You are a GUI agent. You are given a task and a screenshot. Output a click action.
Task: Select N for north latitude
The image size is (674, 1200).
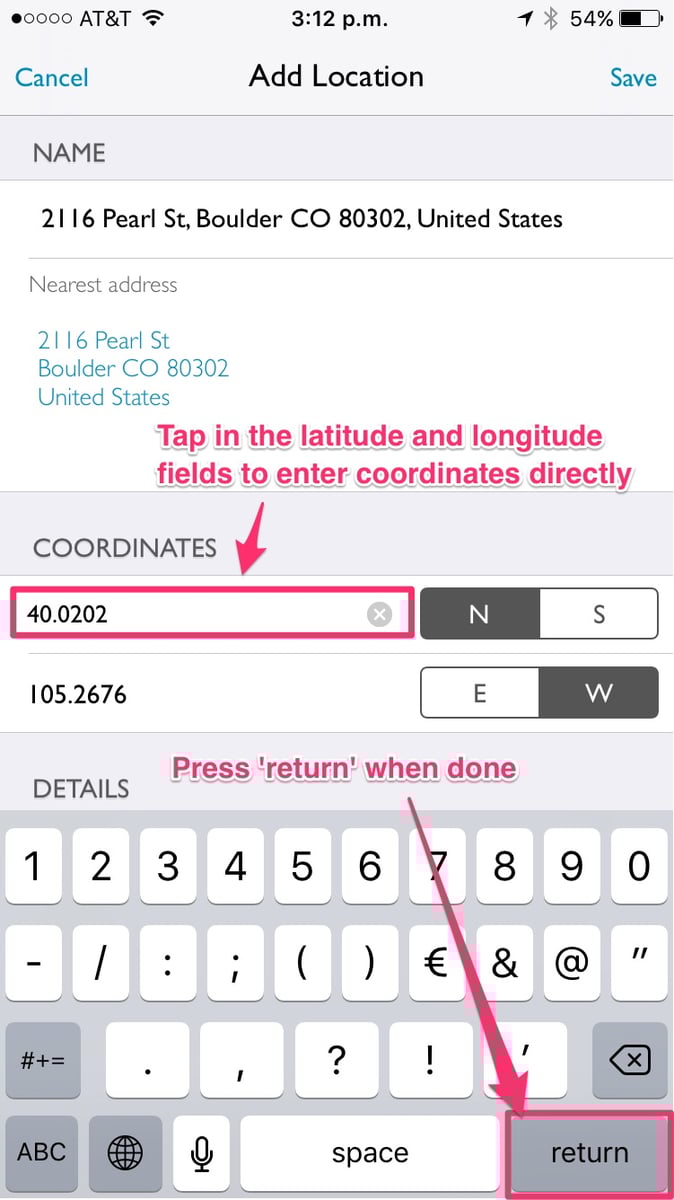click(479, 614)
